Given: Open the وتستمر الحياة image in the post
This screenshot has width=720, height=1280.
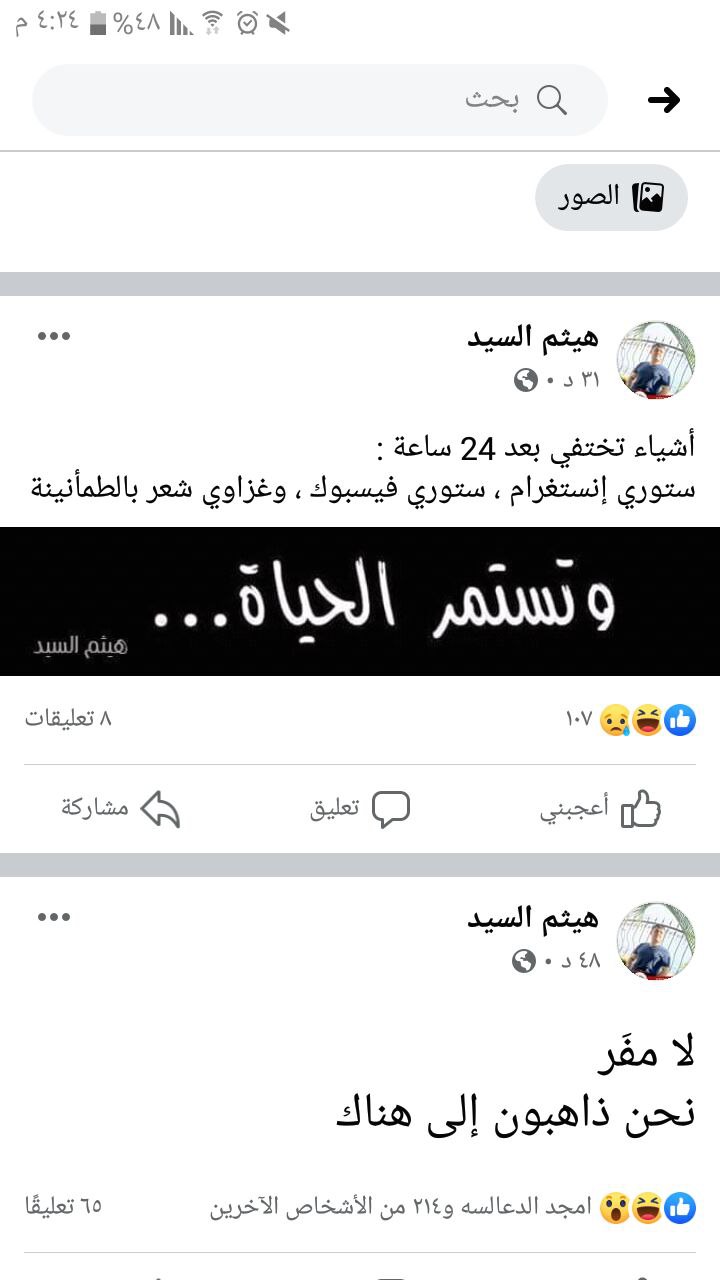Looking at the screenshot, I should click(x=360, y=601).
